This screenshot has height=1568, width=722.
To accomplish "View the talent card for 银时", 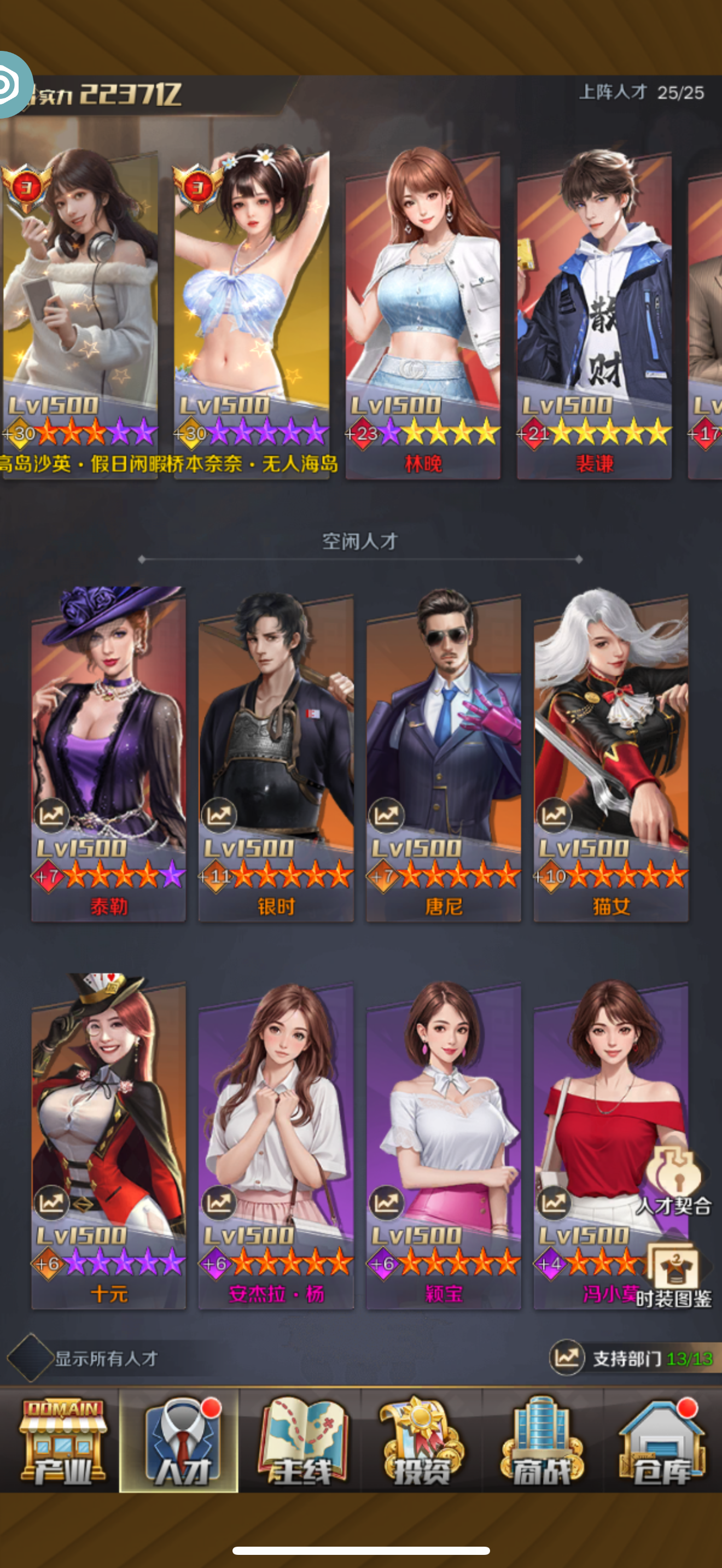I will click(x=276, y=755).
